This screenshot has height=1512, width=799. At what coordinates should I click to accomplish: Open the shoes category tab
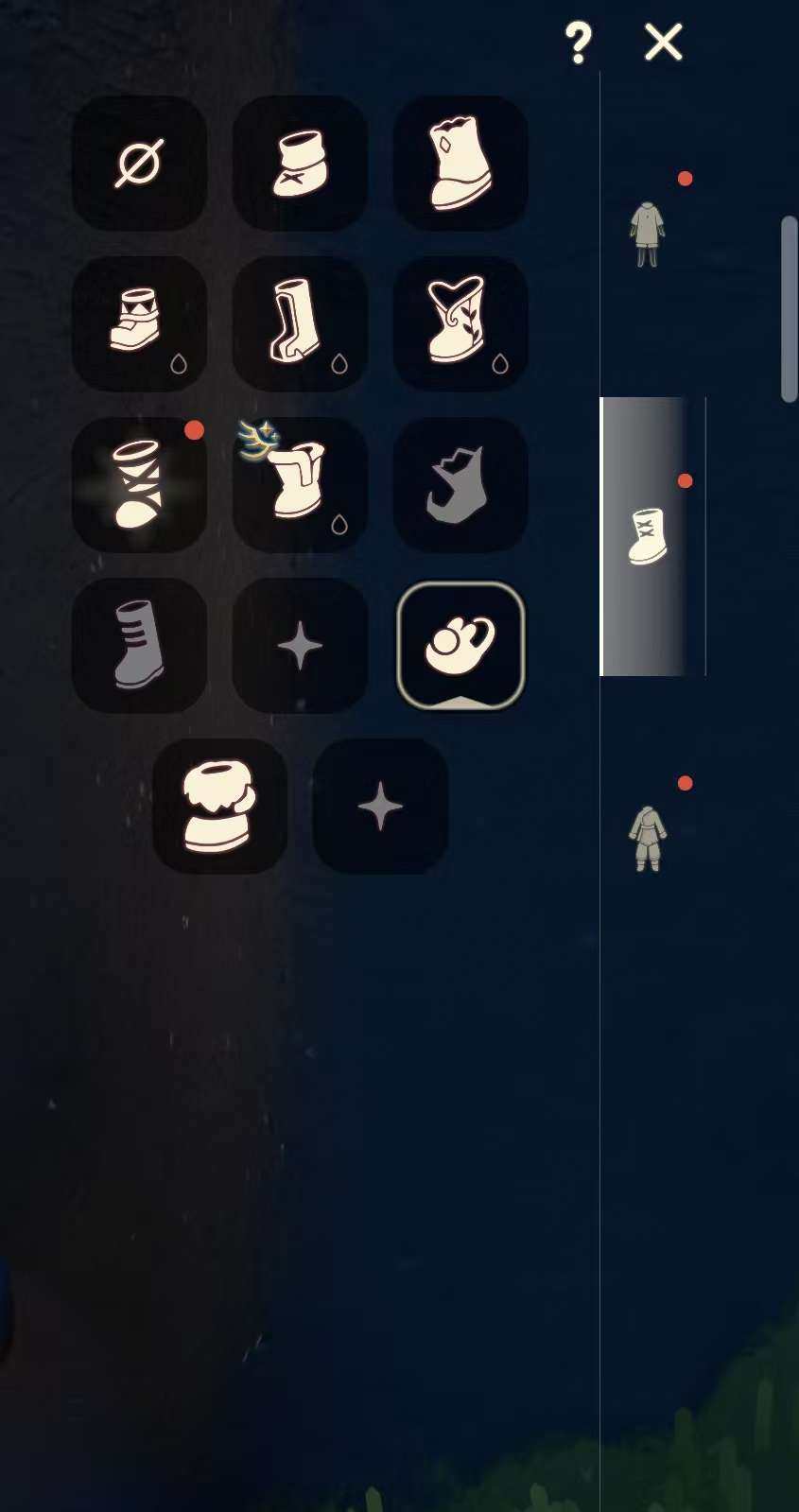coord(648,536)
